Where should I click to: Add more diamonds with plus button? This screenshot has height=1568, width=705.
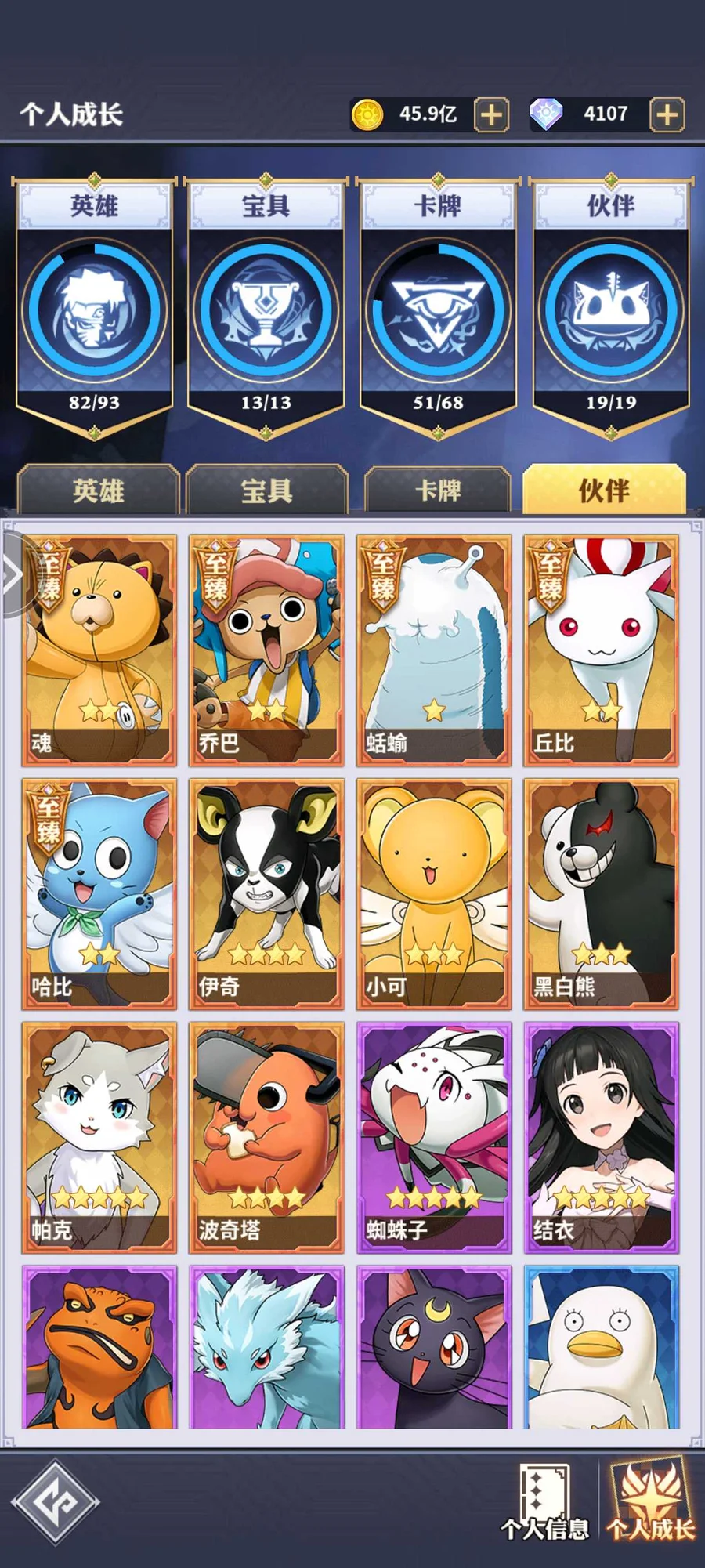(667, 115)
